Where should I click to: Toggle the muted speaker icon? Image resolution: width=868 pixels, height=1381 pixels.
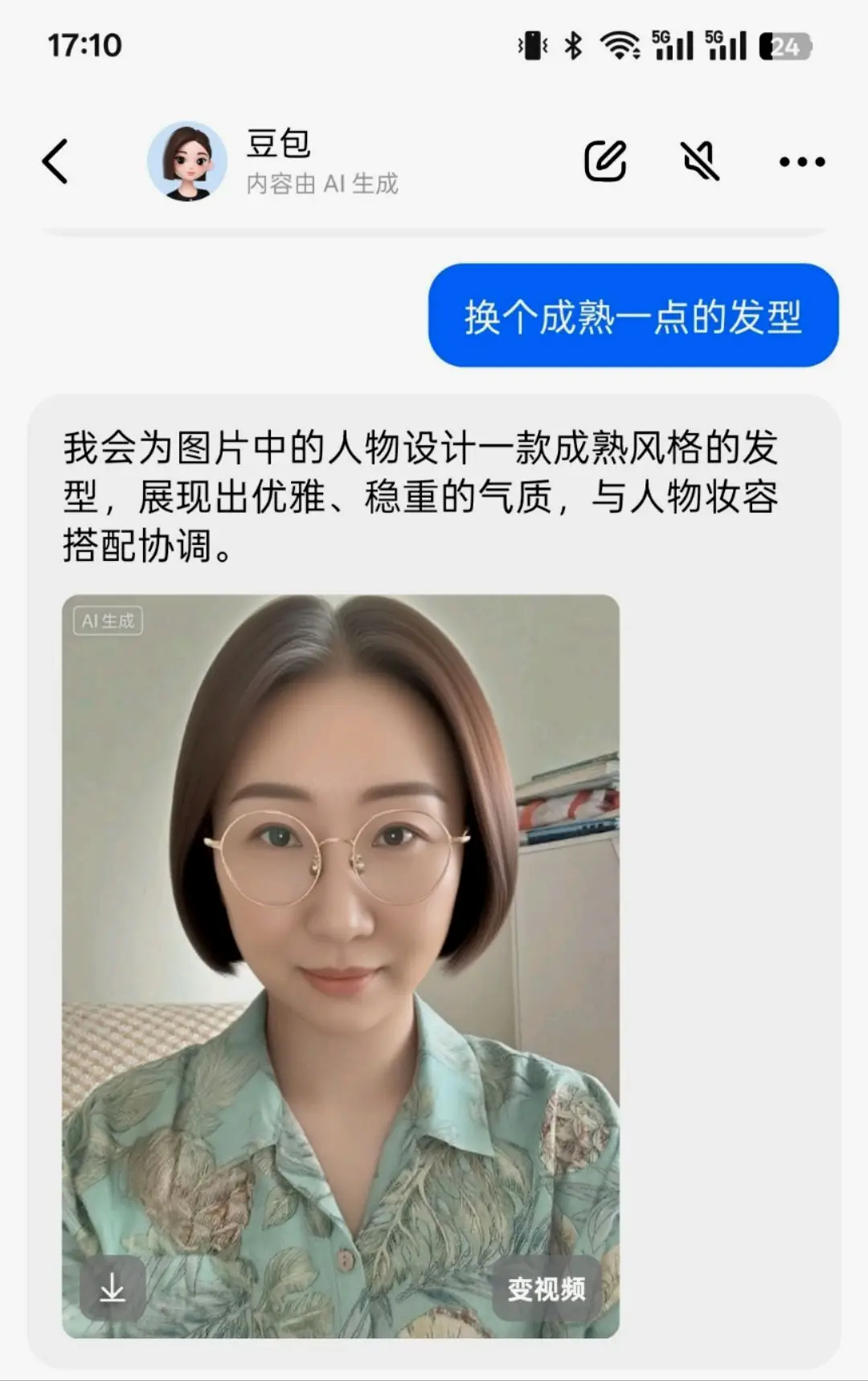[700, 162]
